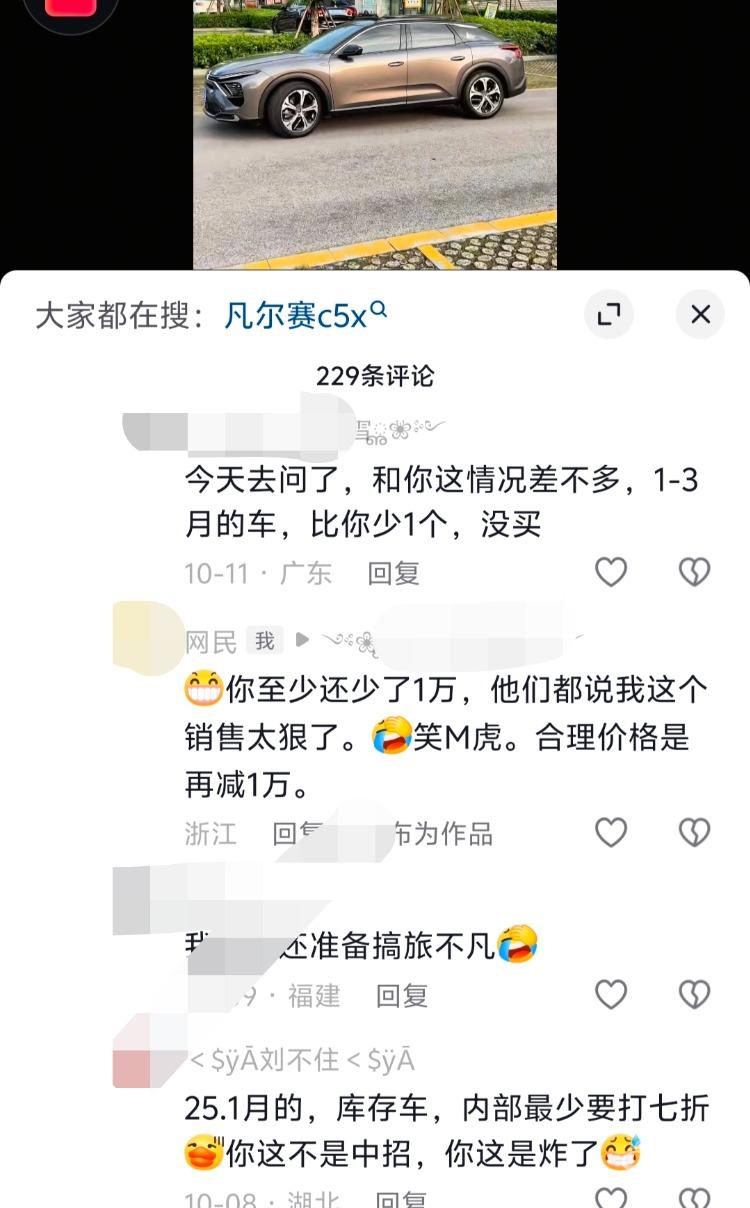Close the comments panel

tap(700, 315)
